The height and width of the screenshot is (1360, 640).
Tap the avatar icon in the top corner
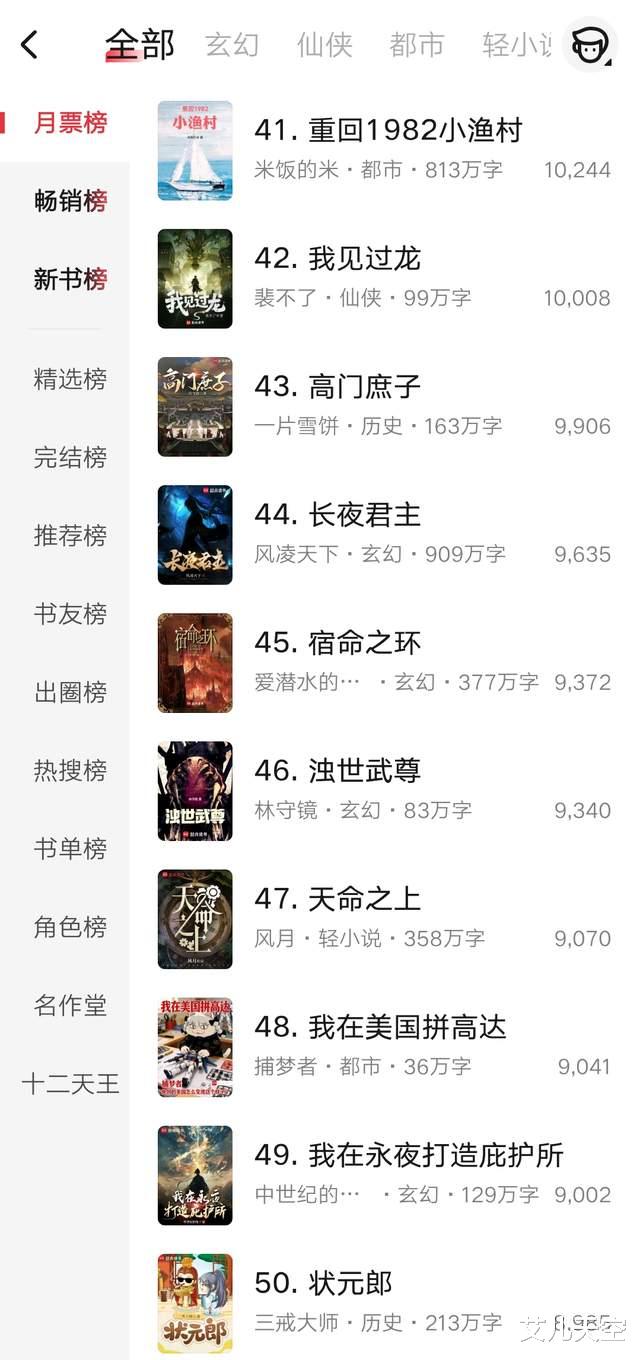click(589, 45)
